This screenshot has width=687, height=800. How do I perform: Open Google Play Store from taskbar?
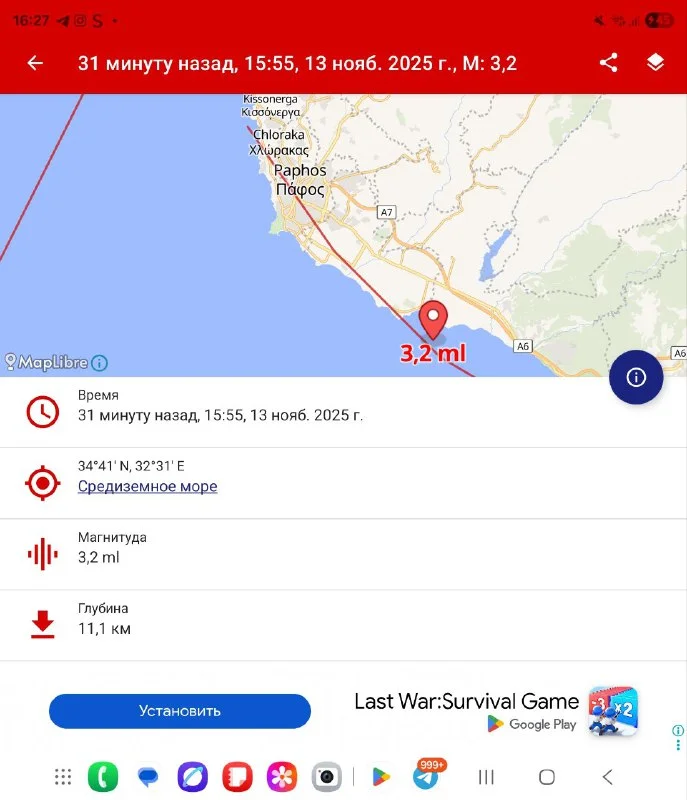380,776
